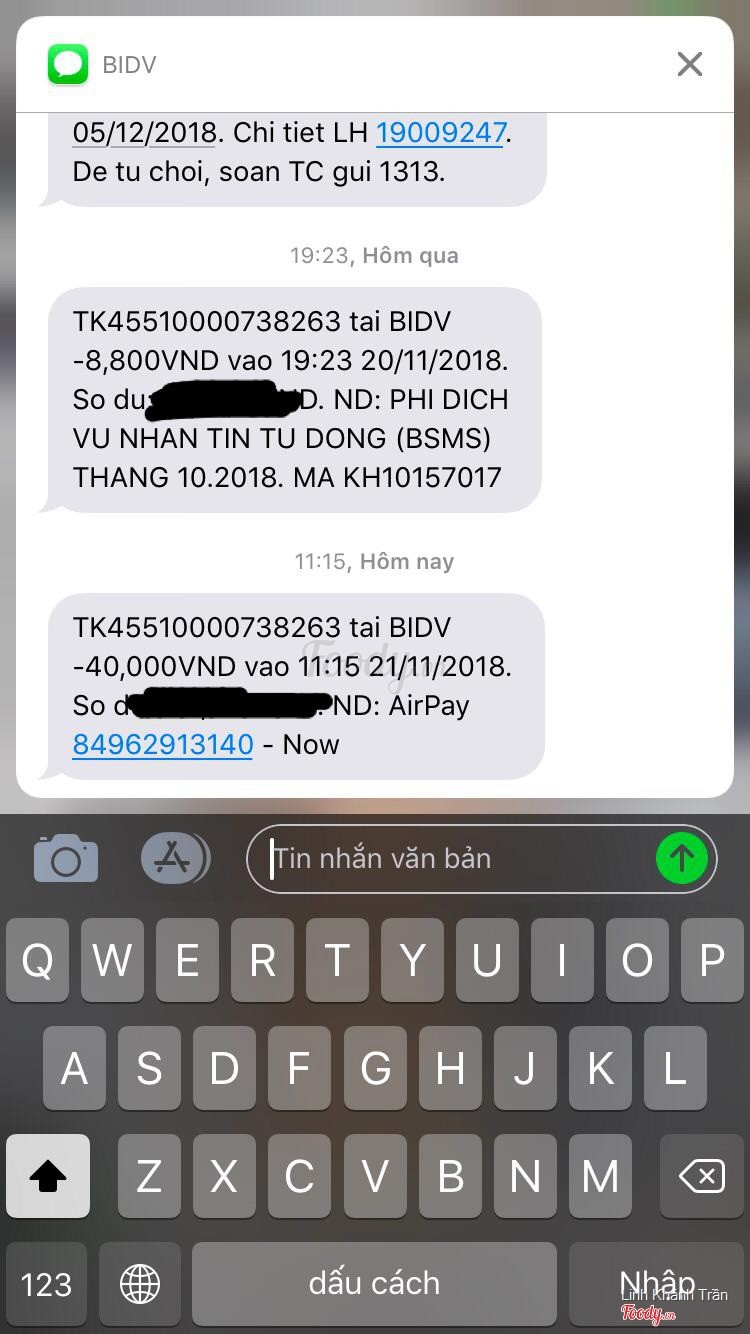Switch to the 123 numeric keyboard
The width and height of the screenshot is (750, 1334).
pos(46,1284)
